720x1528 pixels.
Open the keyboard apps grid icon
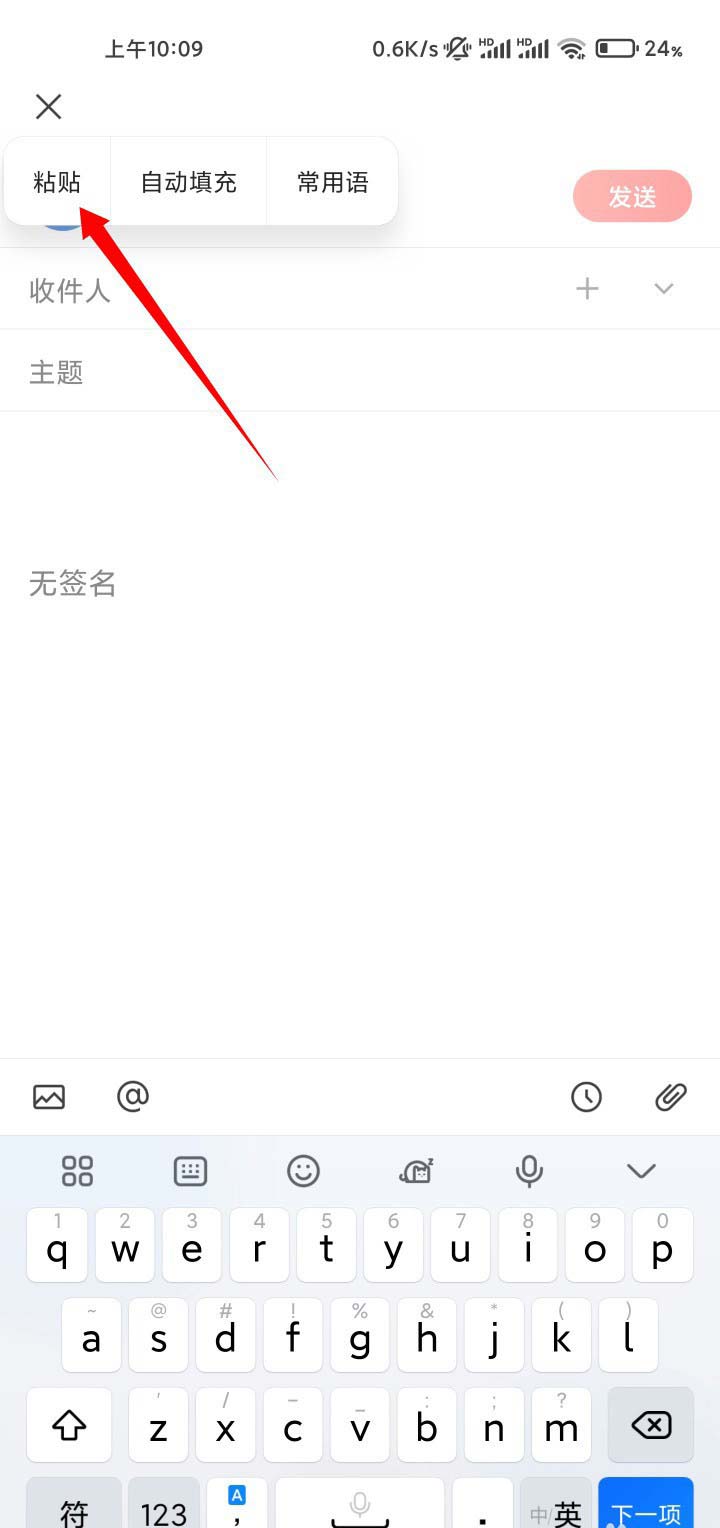pos(76,1170)
